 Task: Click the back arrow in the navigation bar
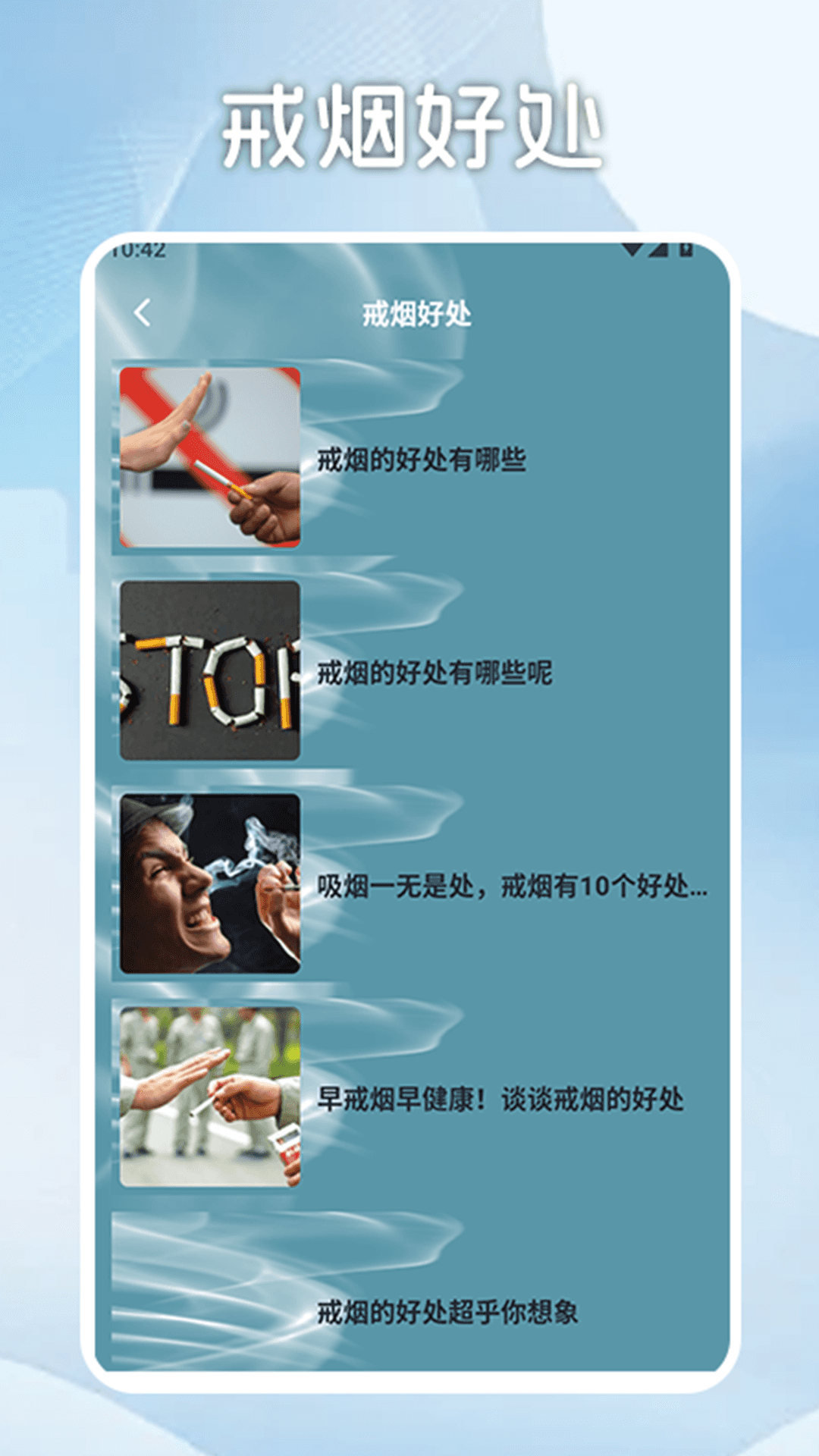coord(141,311)
